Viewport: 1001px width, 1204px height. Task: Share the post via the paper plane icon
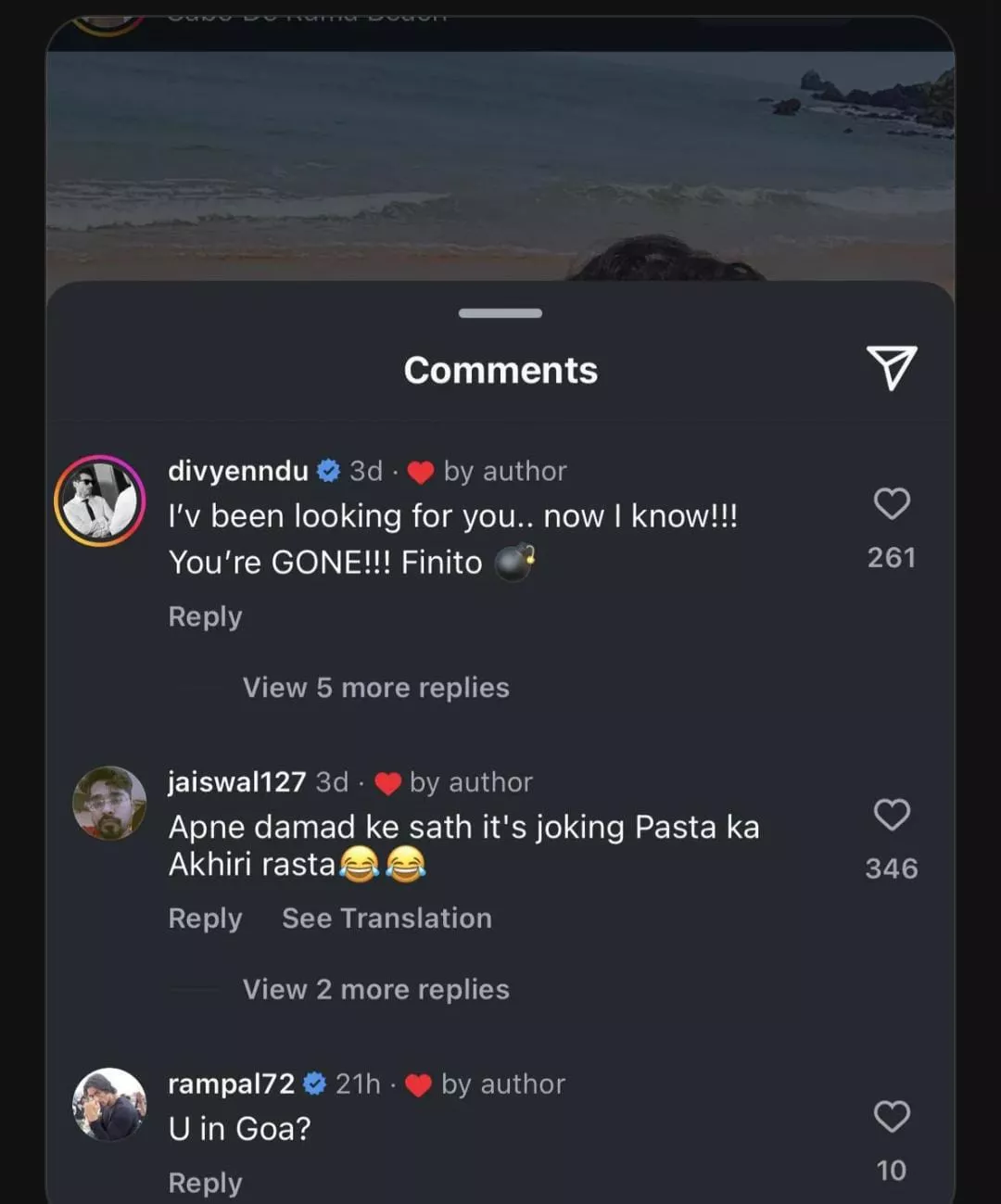[892, 368]
